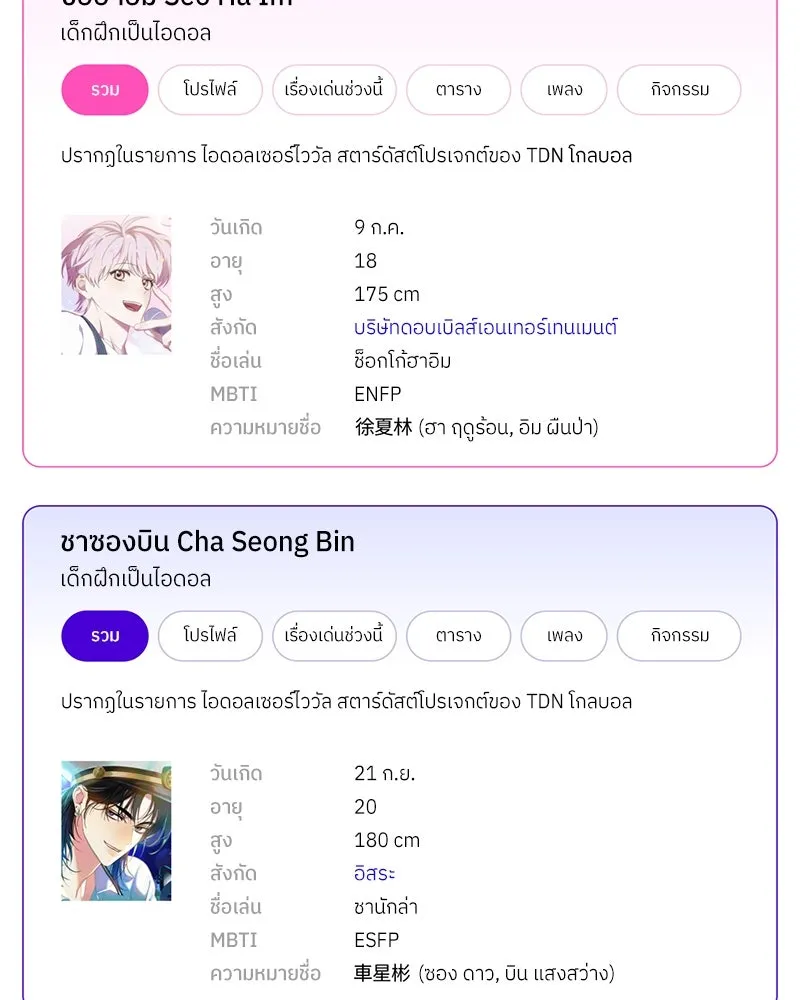The image size is (800, 1000).
Task: Open Cha Seong Bin's กิจกรรม tab
Action: pyautogui.click(x=679, y=636)
